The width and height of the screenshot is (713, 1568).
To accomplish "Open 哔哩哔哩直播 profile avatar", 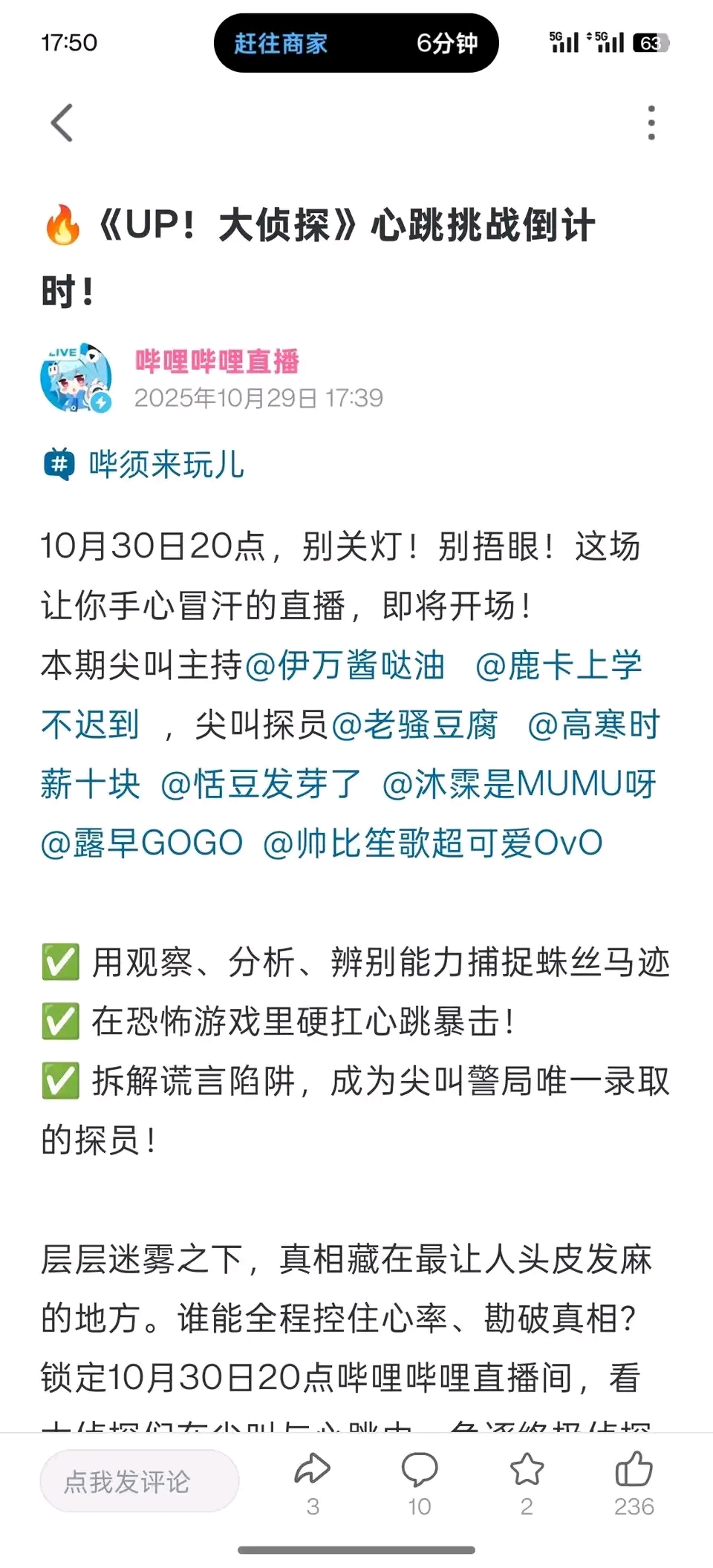I will (x=76, y=378).
